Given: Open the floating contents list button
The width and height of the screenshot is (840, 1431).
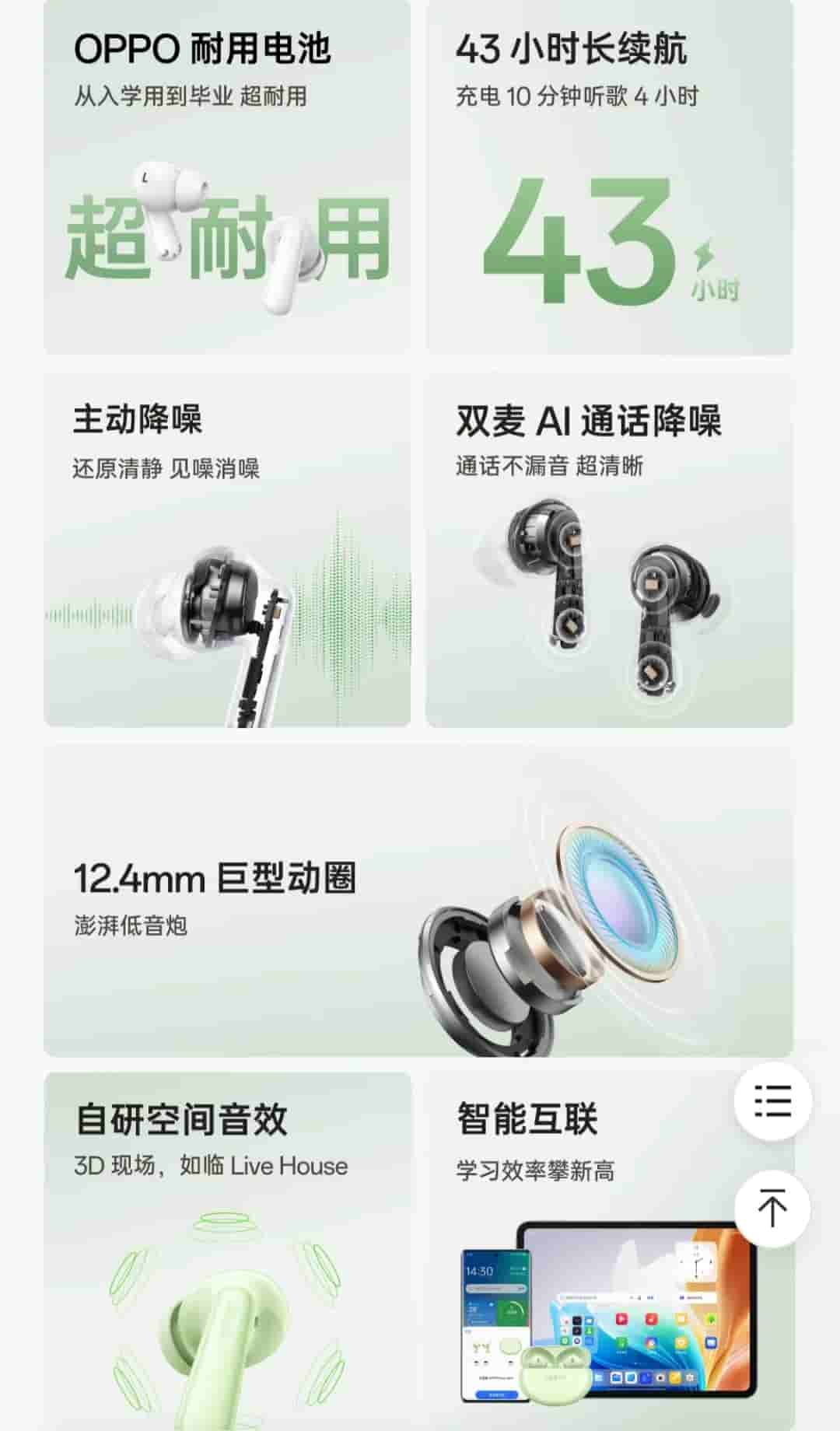Looking at the screenshot, I should pyautogui.click(x=772, y=1101).
